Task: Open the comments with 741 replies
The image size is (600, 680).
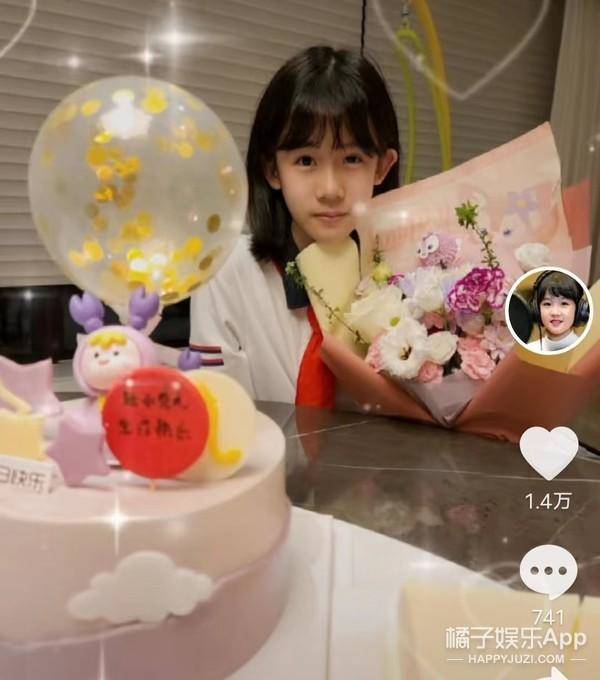Action: pyautogui.click(x=548, y=572)
